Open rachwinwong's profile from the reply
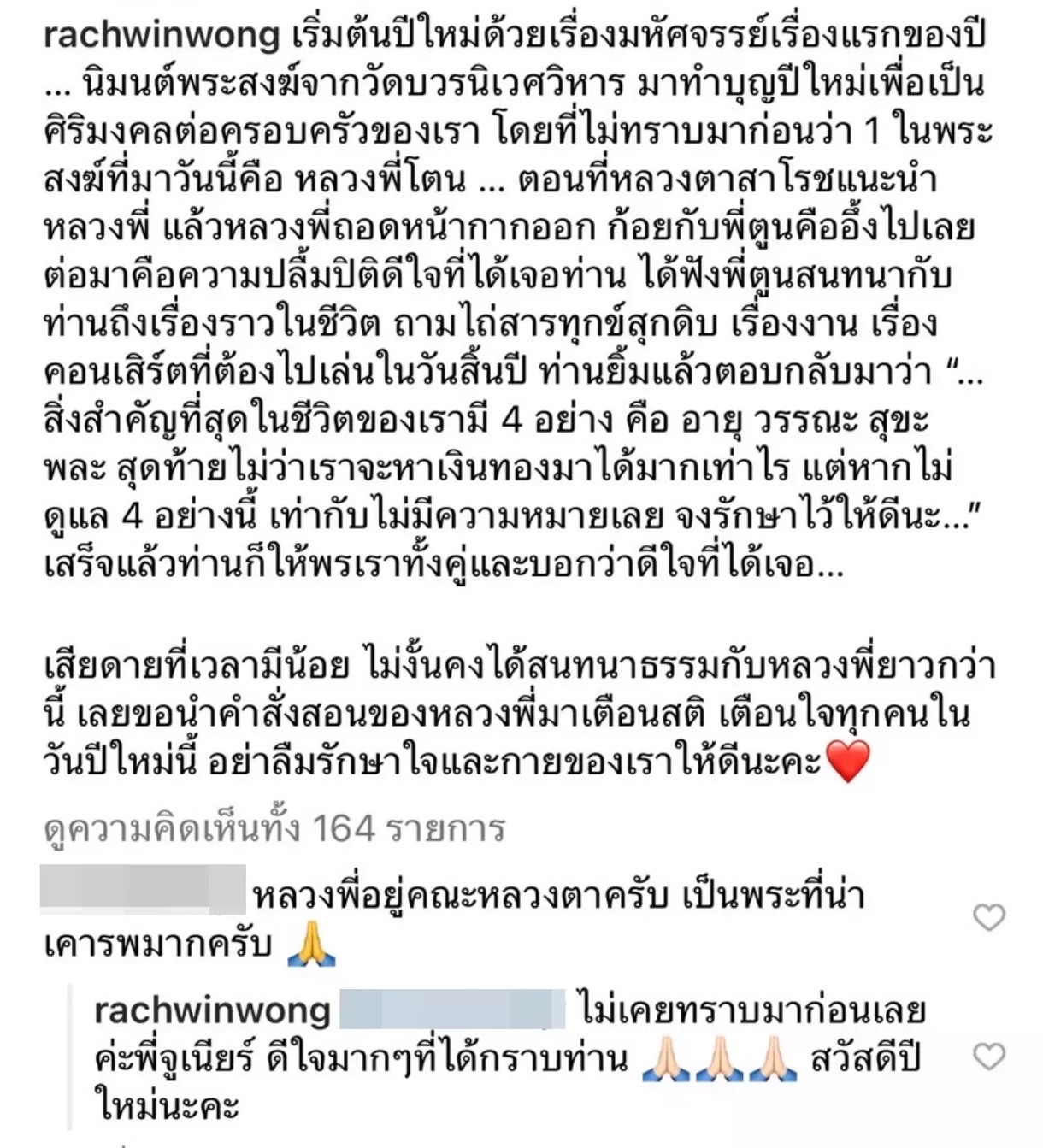1043x1148 pixels. [212, 1011]
